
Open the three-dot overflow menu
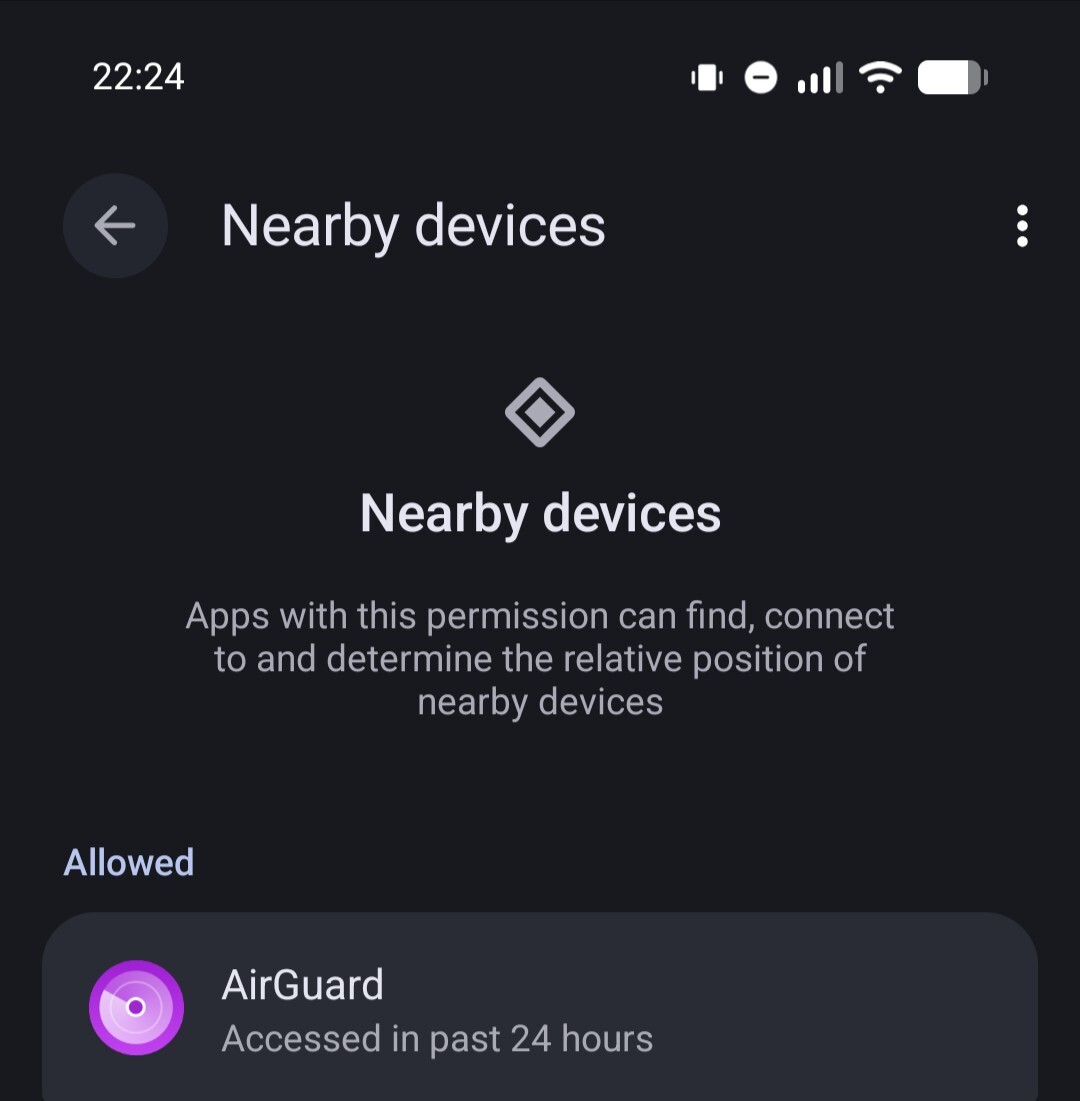click(1022, 226)
